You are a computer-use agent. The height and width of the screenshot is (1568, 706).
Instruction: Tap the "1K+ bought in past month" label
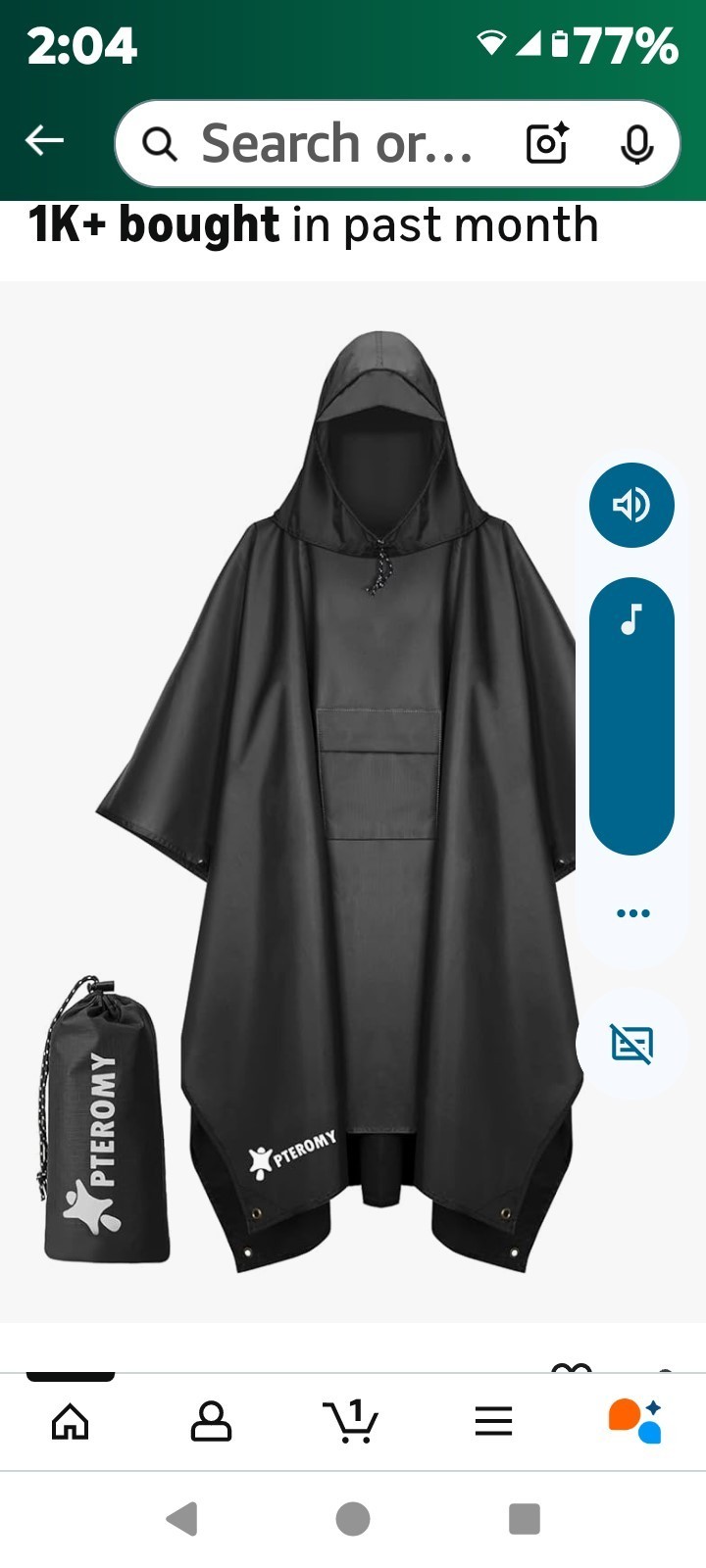tap(314, 224)
